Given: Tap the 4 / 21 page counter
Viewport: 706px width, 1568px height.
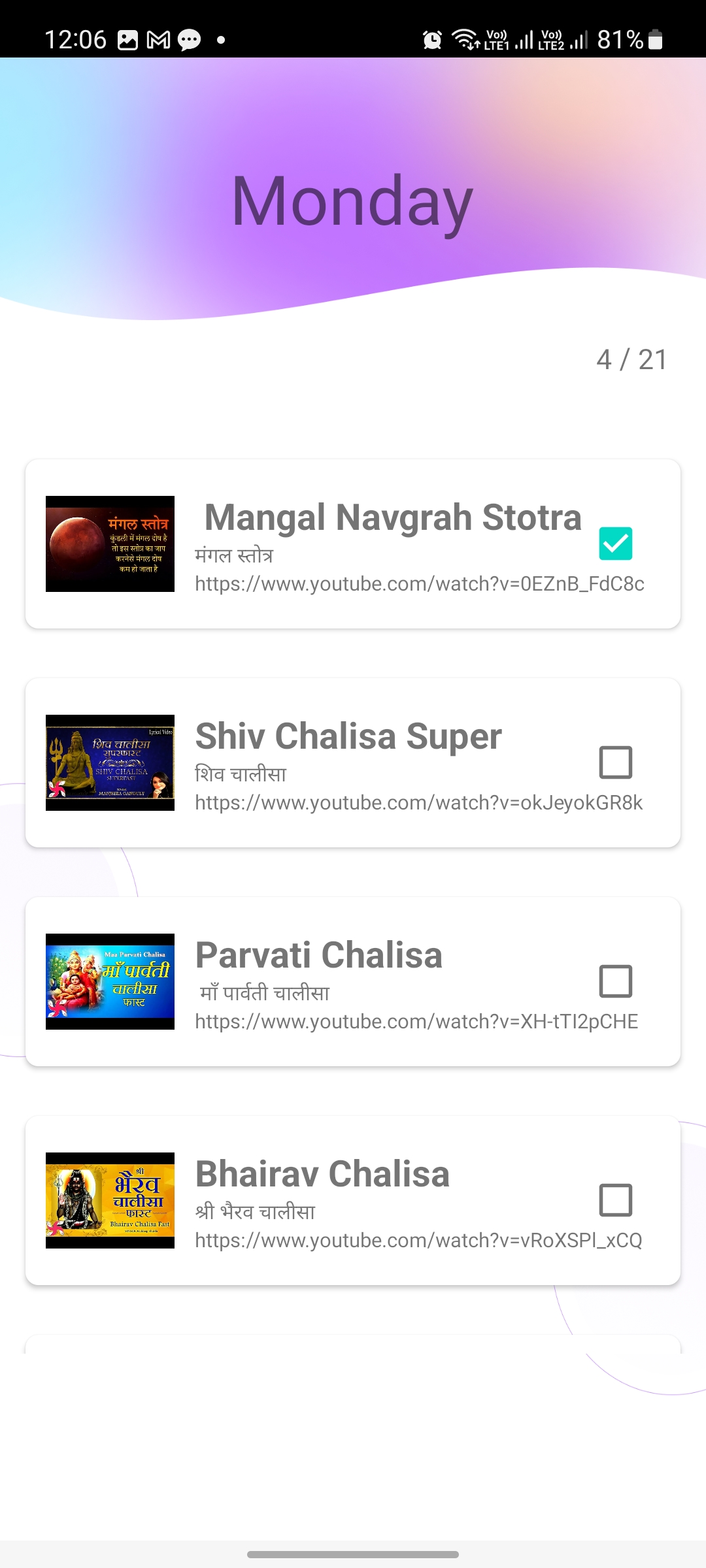Looking at the screenshot, I should coord(631,359).
